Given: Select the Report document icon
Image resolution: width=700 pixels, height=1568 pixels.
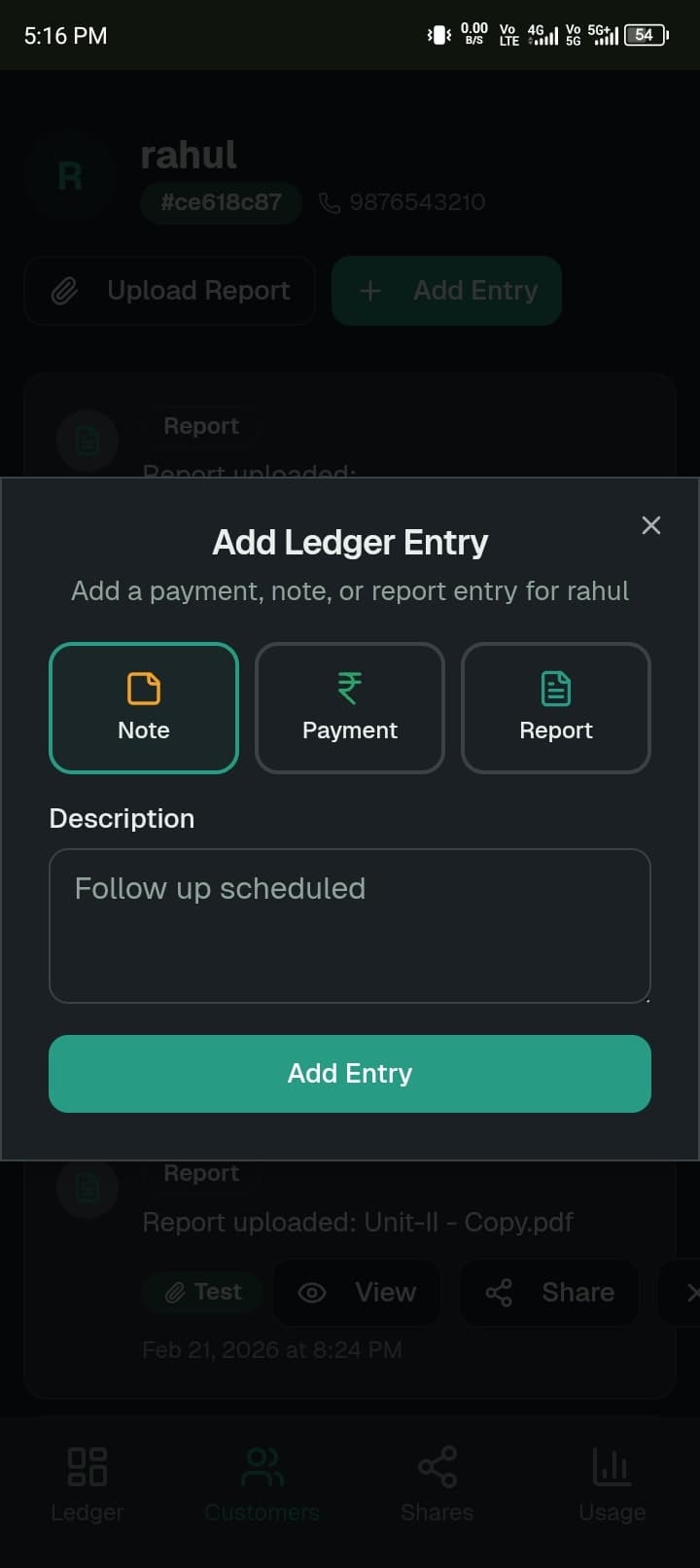Looking at the screenshot, I should coord(555,687).
